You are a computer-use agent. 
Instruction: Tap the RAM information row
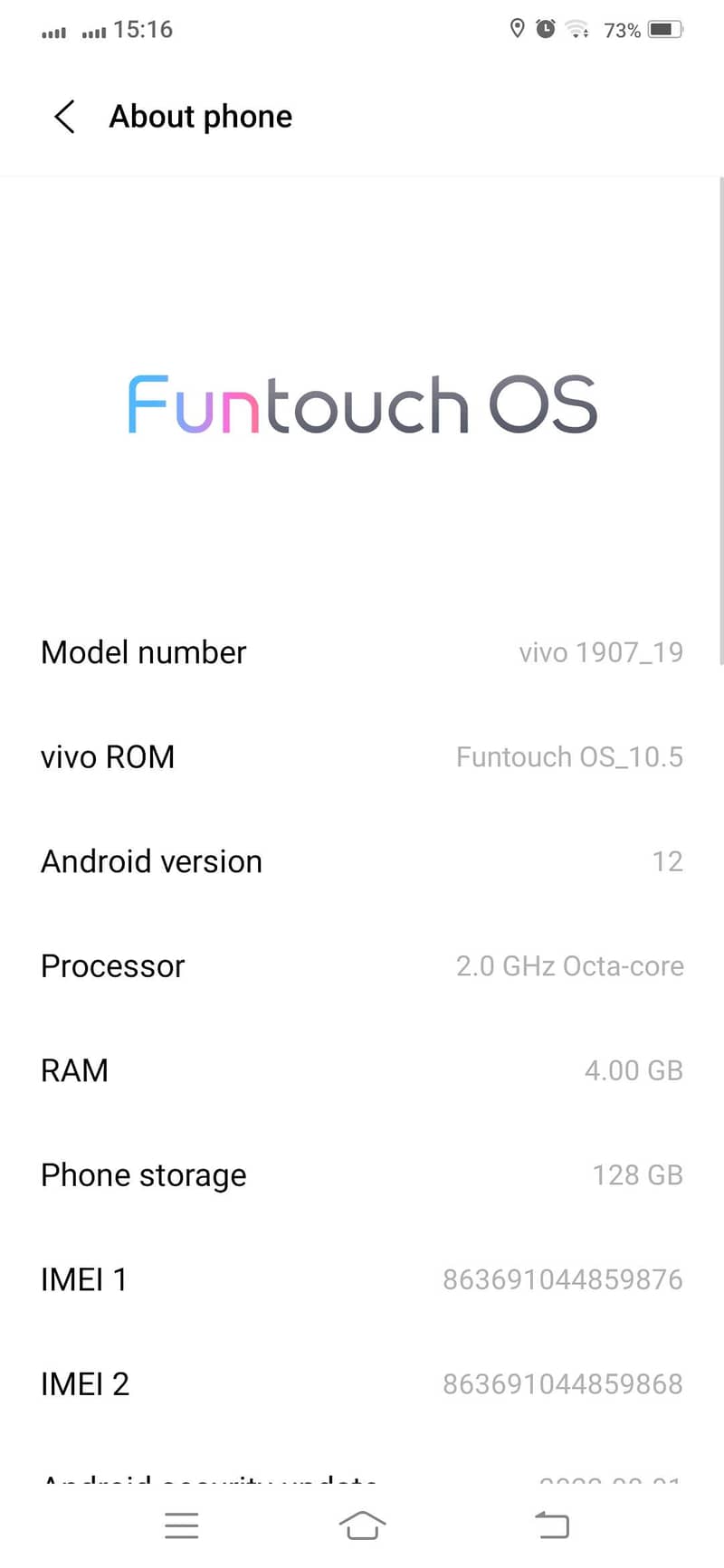(362, 1069)
